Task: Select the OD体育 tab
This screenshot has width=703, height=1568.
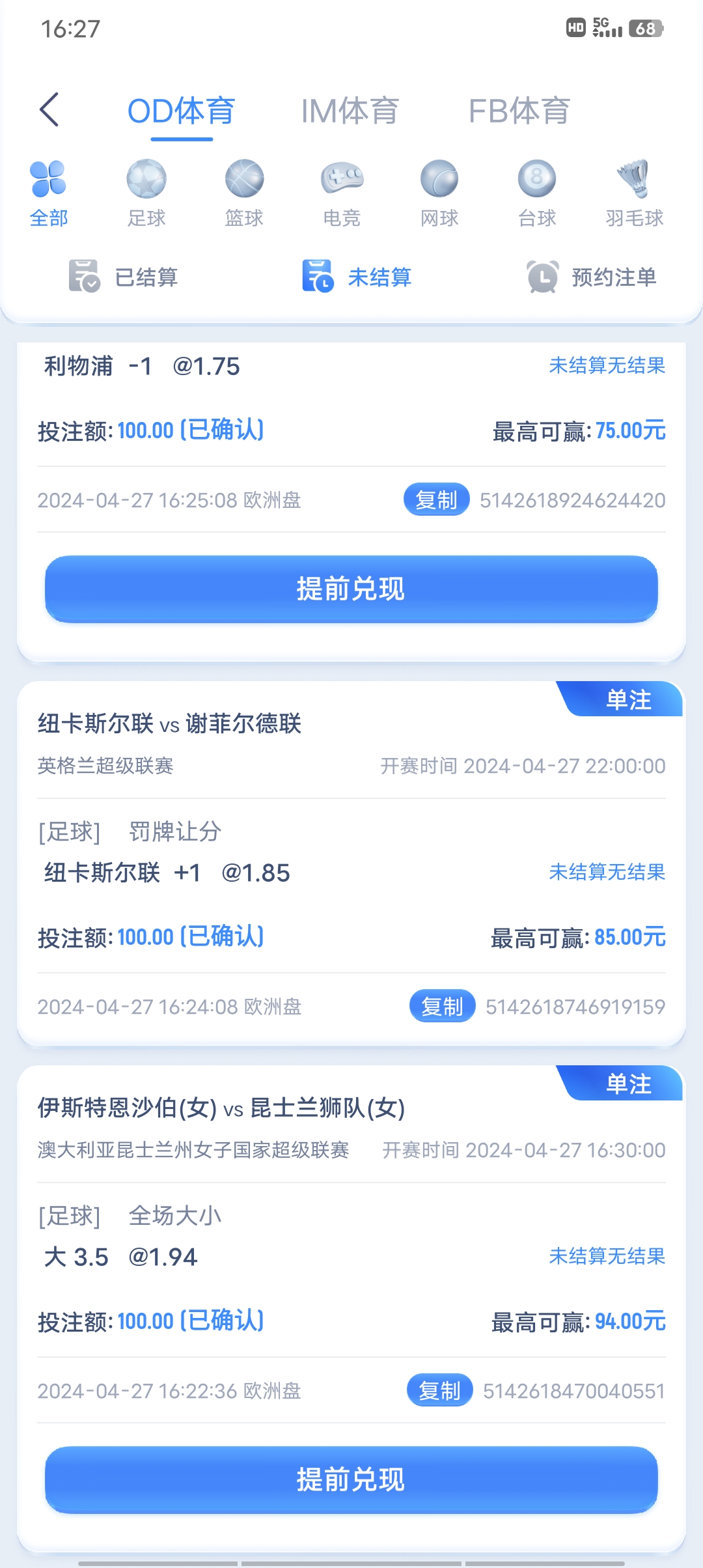Action: (181, 111)
